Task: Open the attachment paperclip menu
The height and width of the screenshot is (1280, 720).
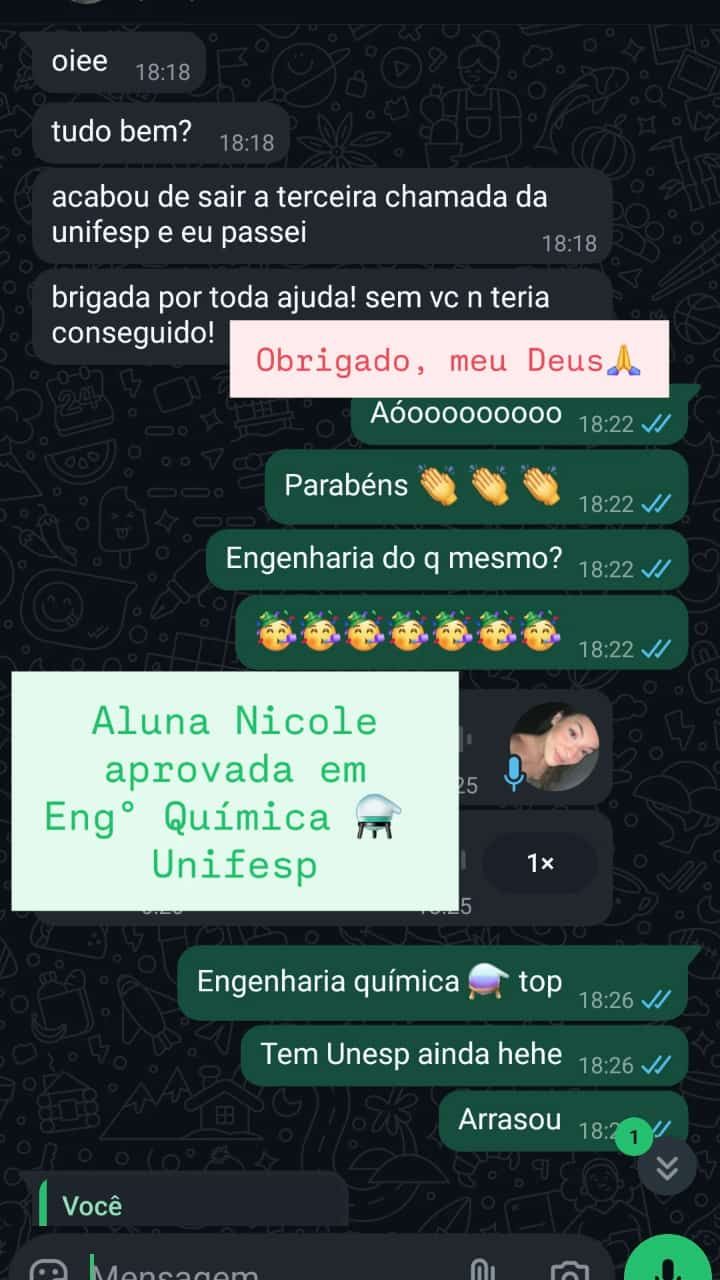Action: coord(483,1270)
